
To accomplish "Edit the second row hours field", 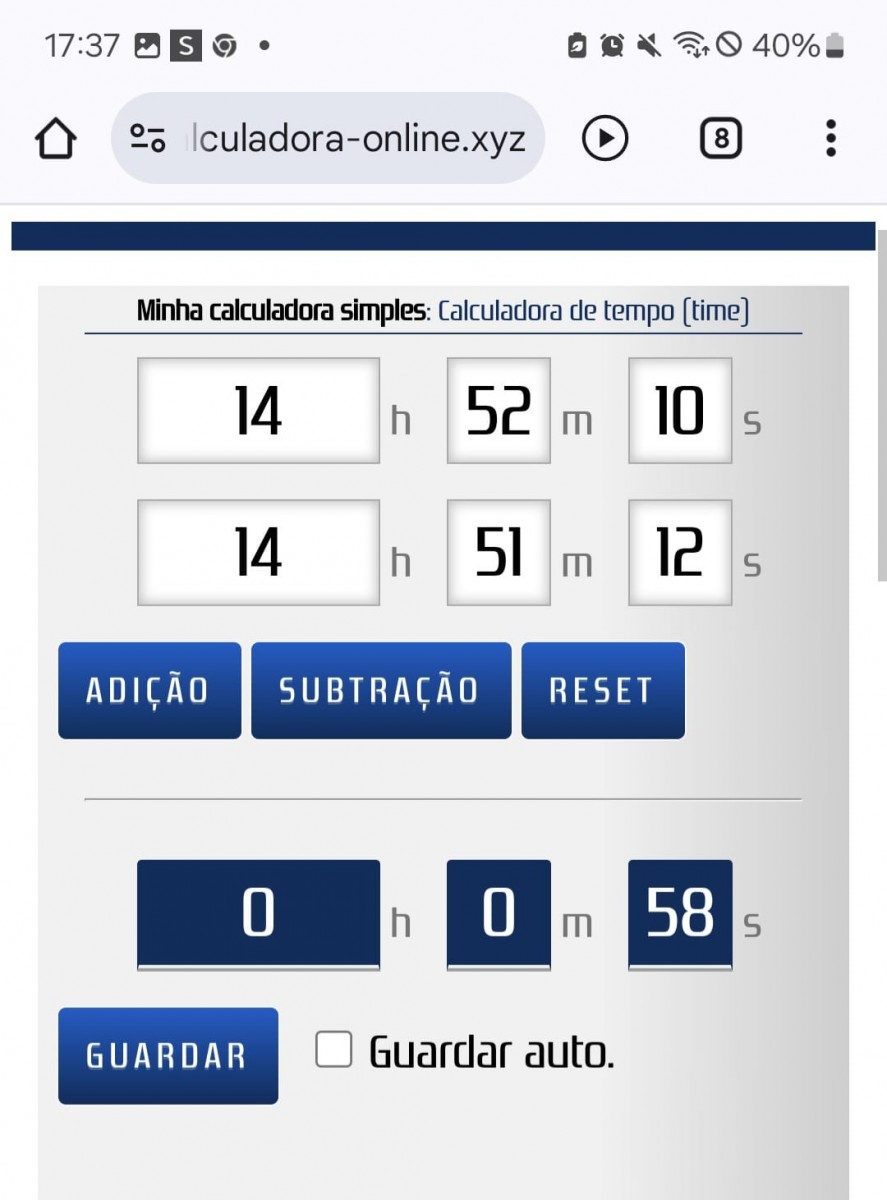I will pyautogui.click(x=258, y=553).
